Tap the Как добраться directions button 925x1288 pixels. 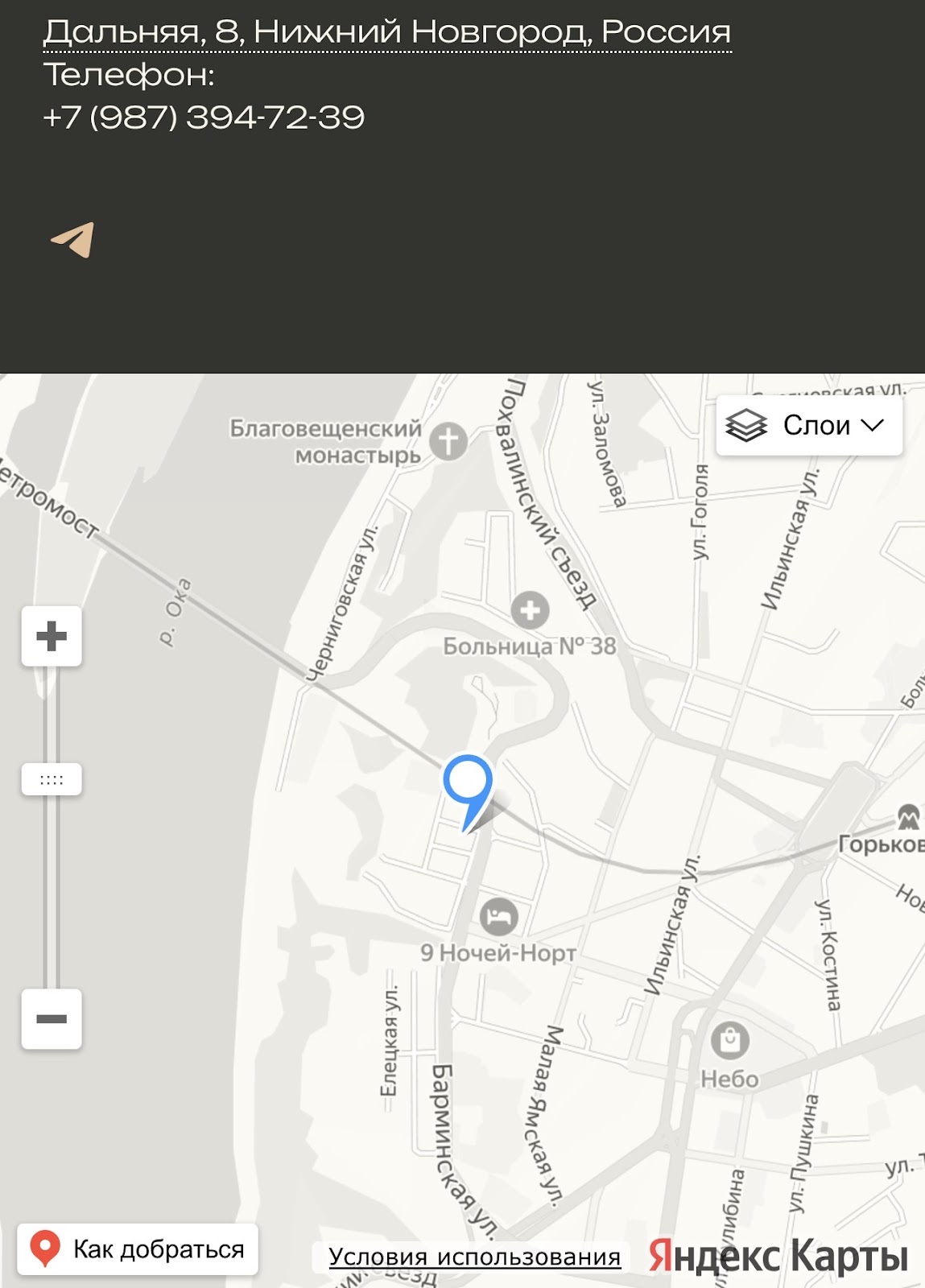pyautogui.click(x=138, y=1249)
